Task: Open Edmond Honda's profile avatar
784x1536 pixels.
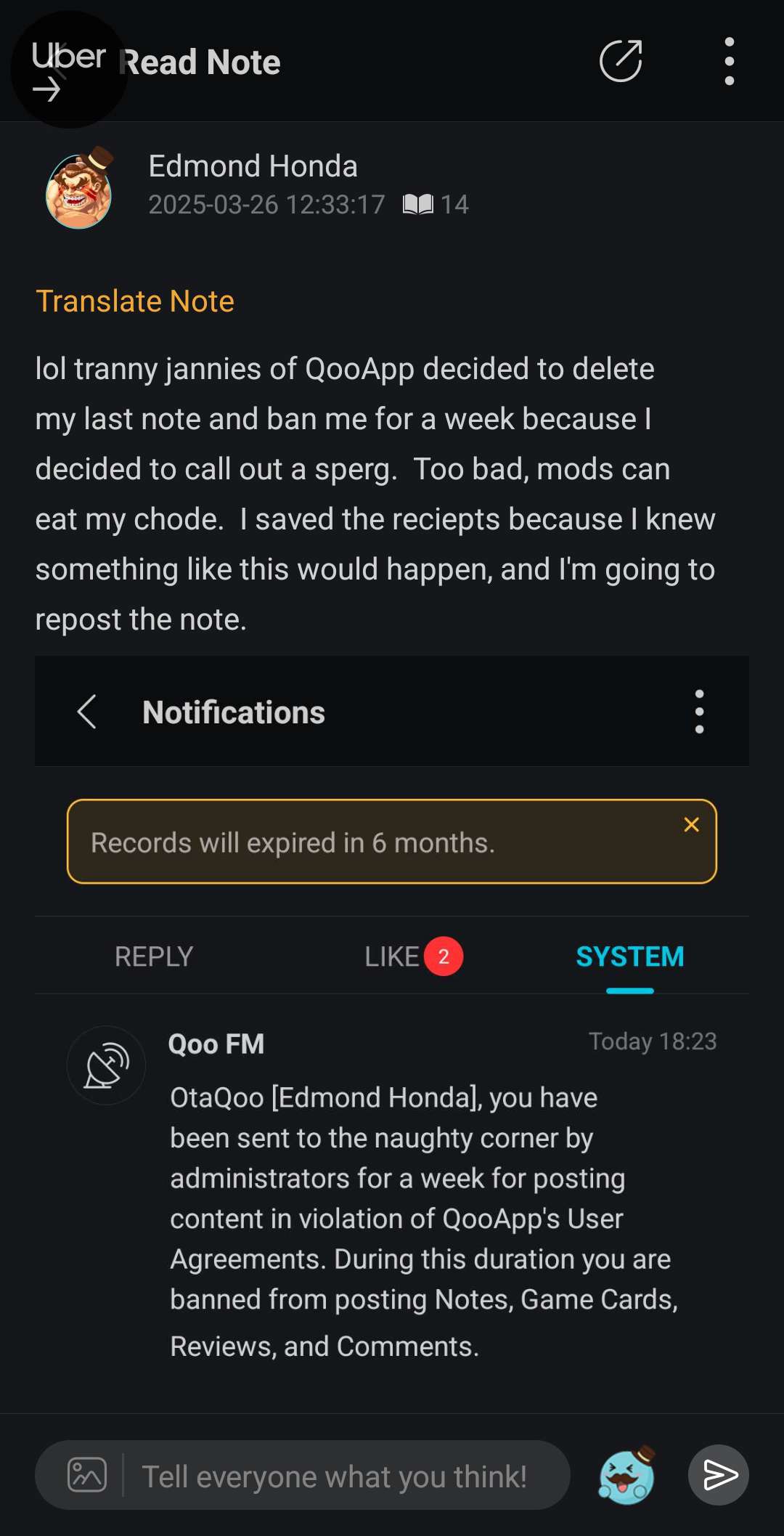Action: pyautogui.click(x=79, y=189)
